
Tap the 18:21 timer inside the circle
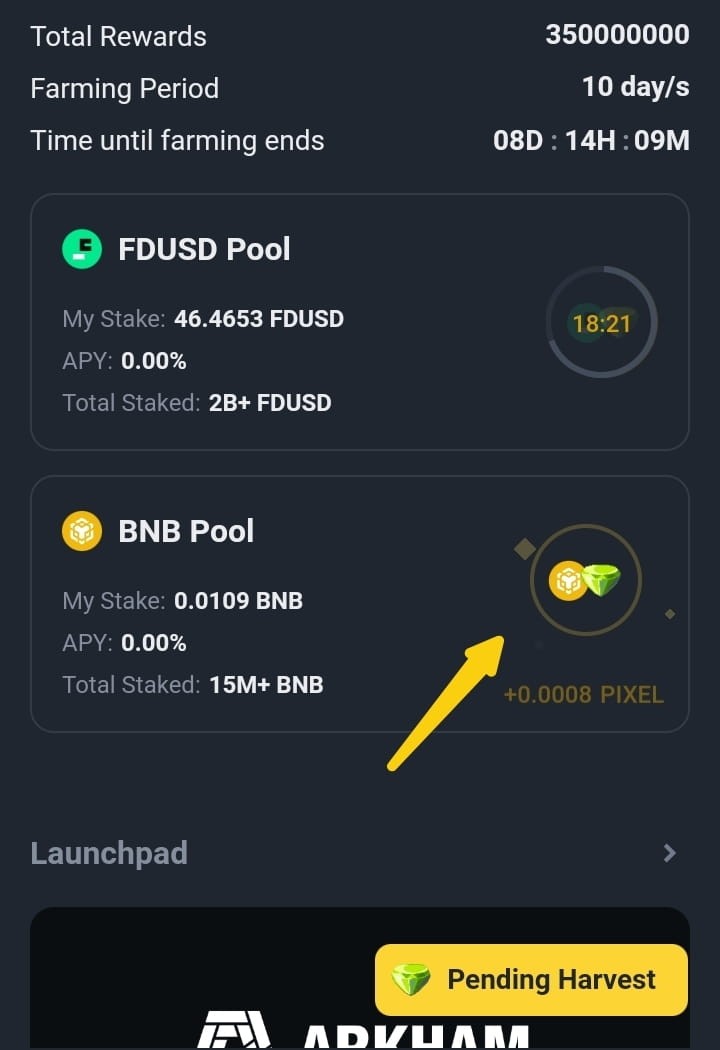(602, 323)
